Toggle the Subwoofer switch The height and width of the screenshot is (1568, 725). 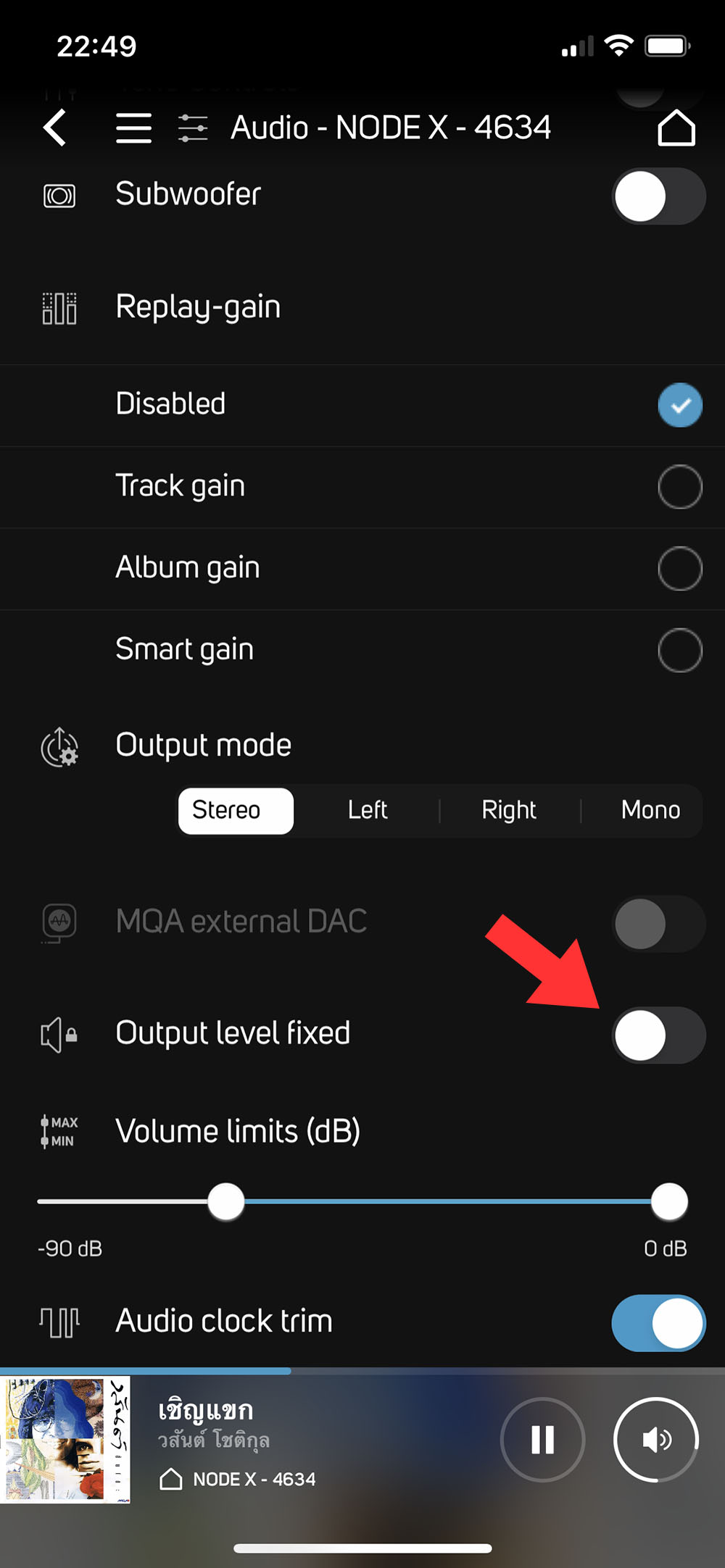click(658, 196)
